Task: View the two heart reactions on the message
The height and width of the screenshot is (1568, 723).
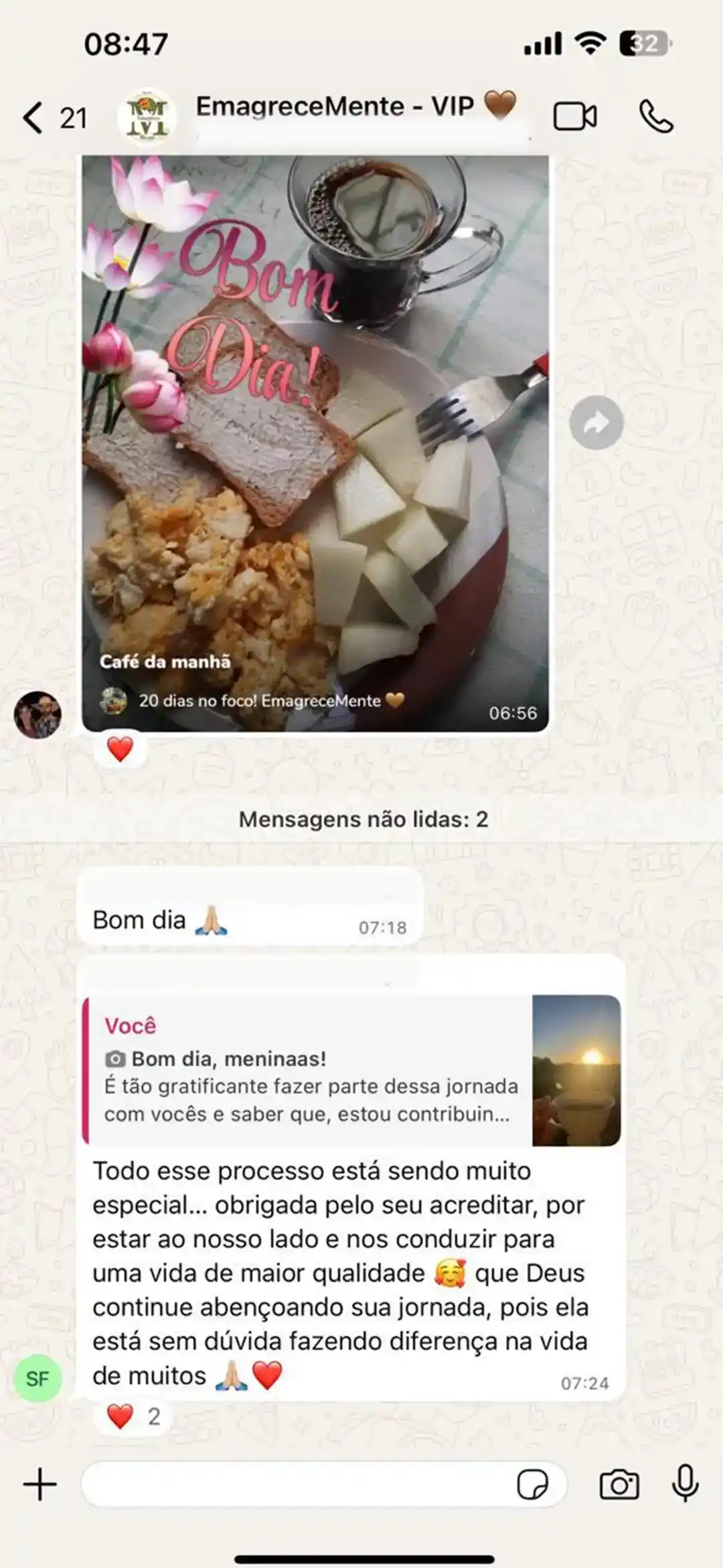Action: (x=133, y=1417)
